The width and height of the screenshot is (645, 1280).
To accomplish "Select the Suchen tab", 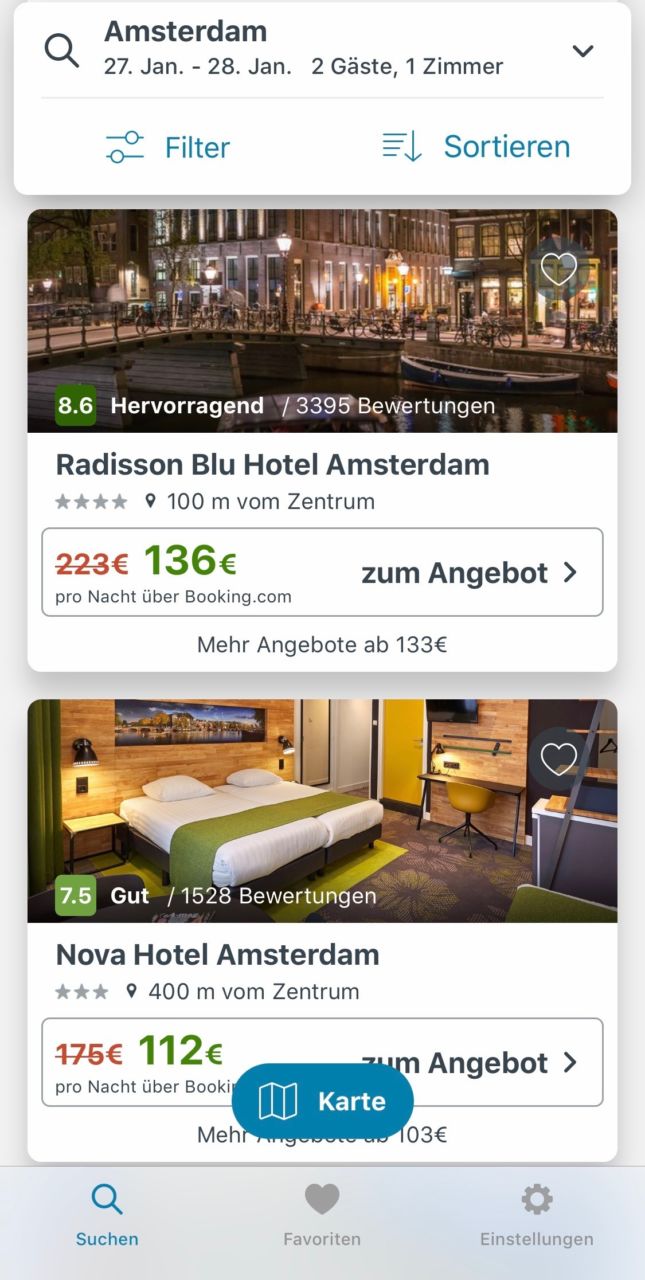I will (107, 1215).
